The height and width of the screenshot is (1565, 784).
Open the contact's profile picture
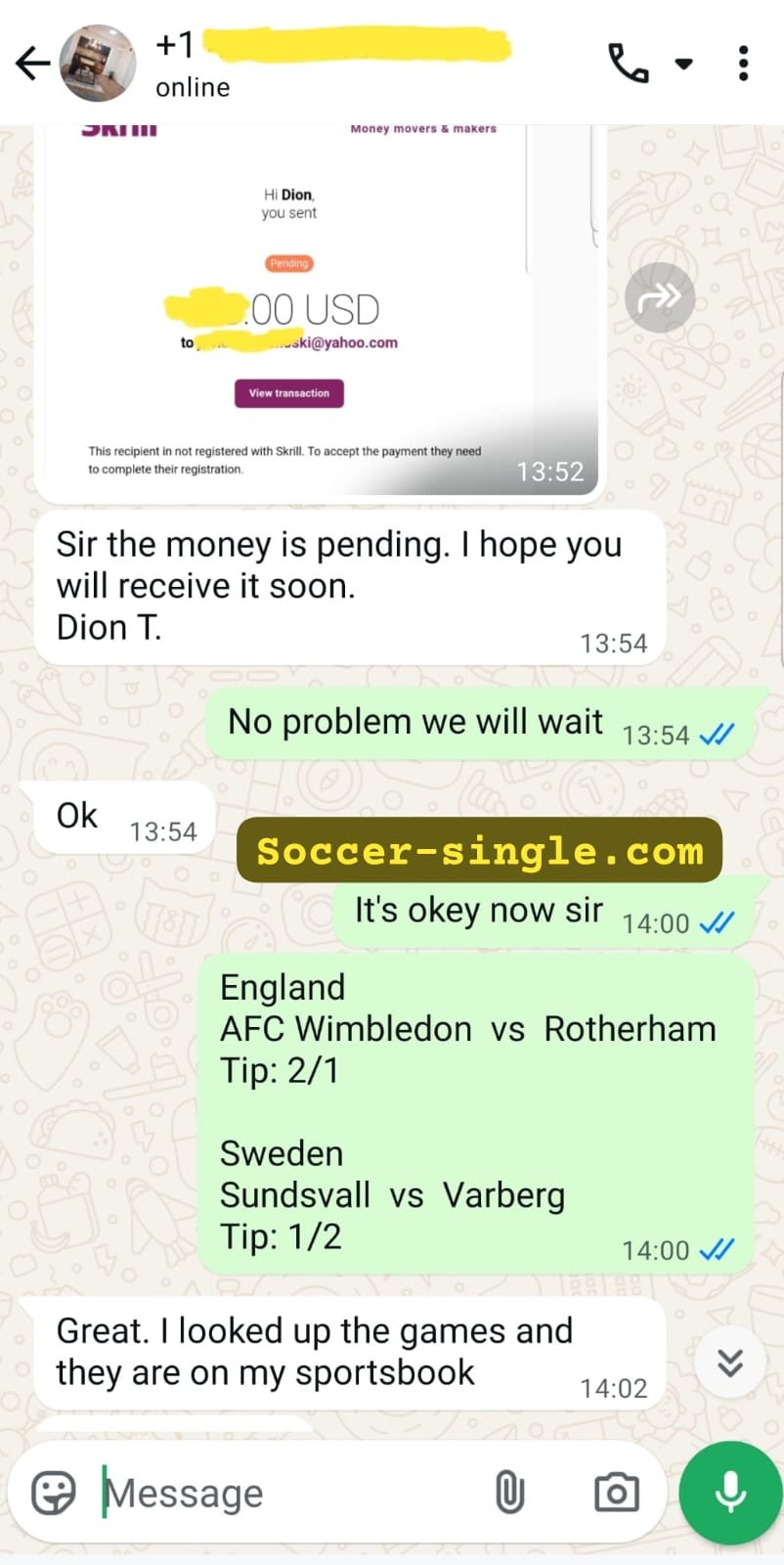point(98,64)
